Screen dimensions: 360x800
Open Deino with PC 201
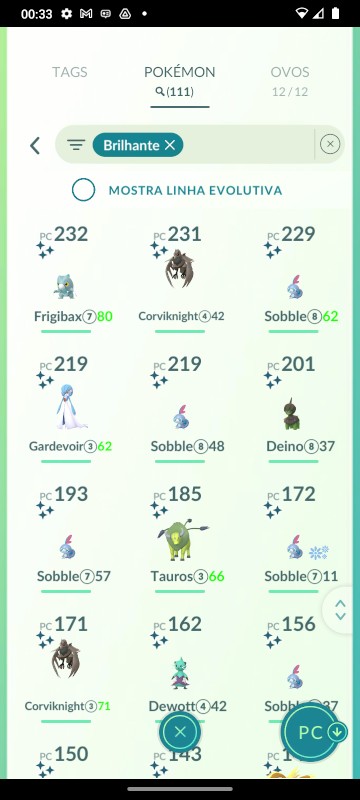[x=293, y=408]
